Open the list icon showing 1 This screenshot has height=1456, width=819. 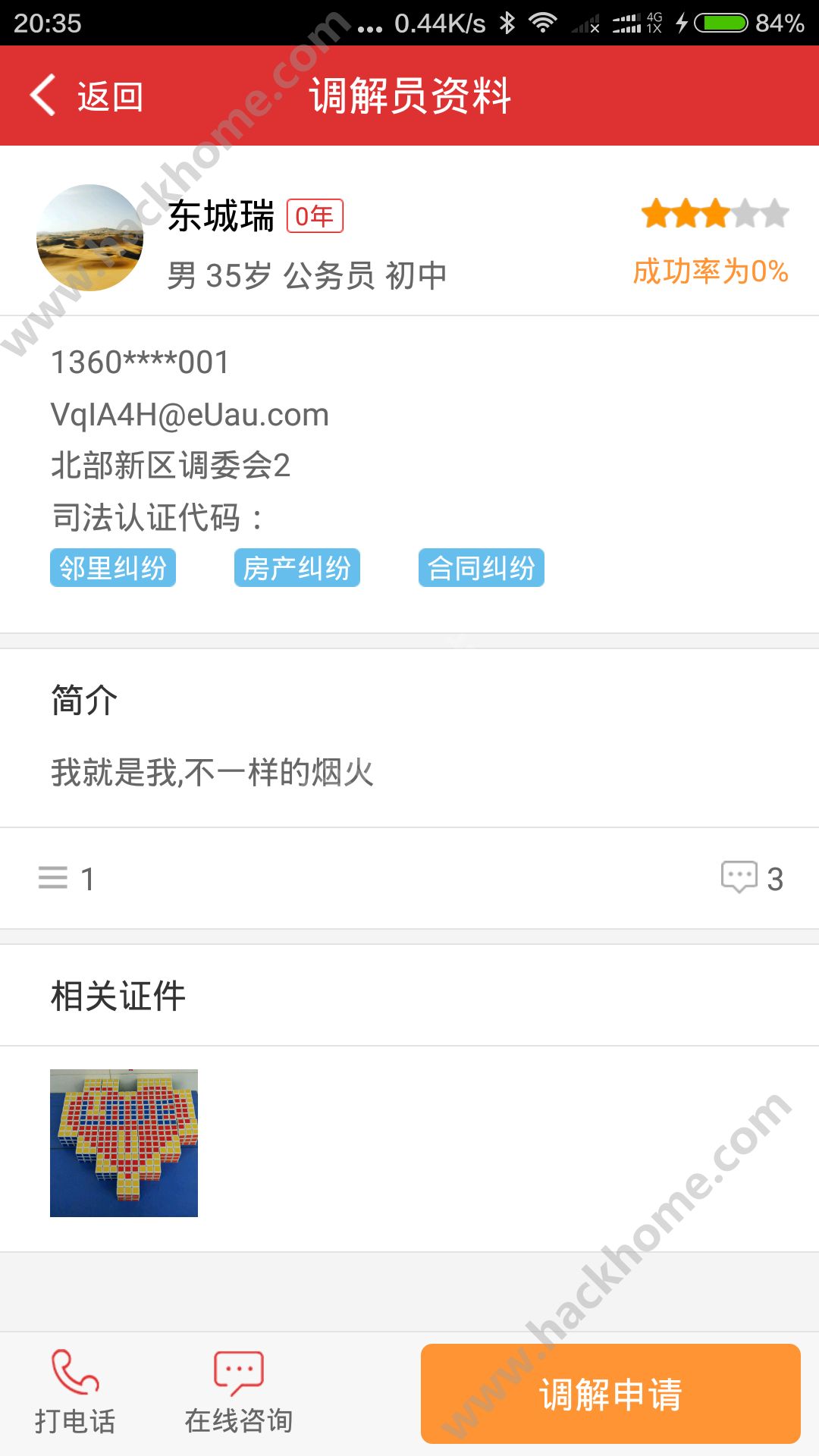point(54,877)
